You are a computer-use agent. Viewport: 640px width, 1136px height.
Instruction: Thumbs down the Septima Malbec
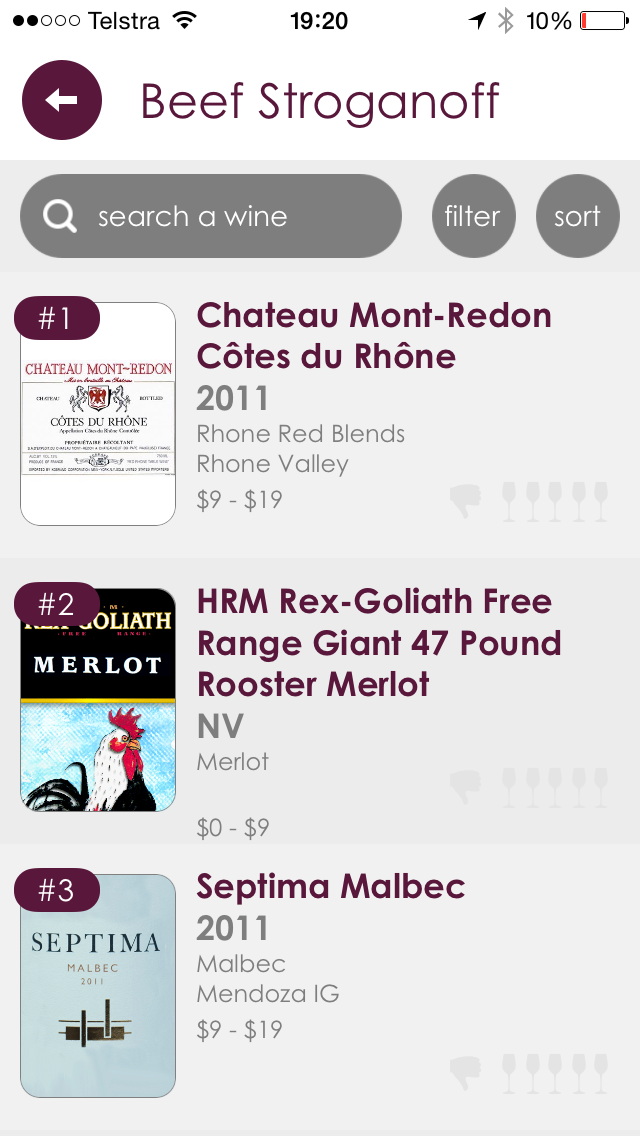(466, 1072)
